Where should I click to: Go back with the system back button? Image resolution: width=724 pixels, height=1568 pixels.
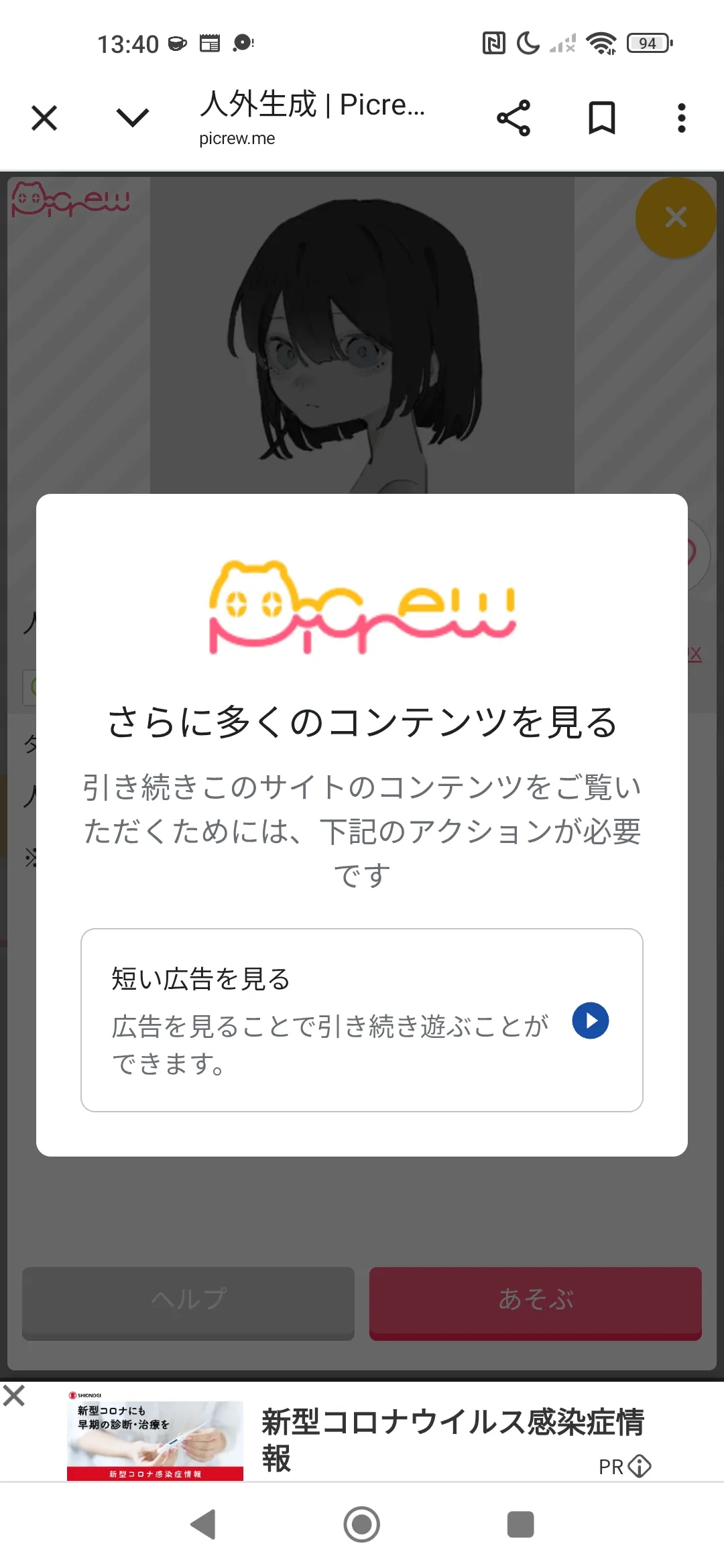[x=202, y=1524]
